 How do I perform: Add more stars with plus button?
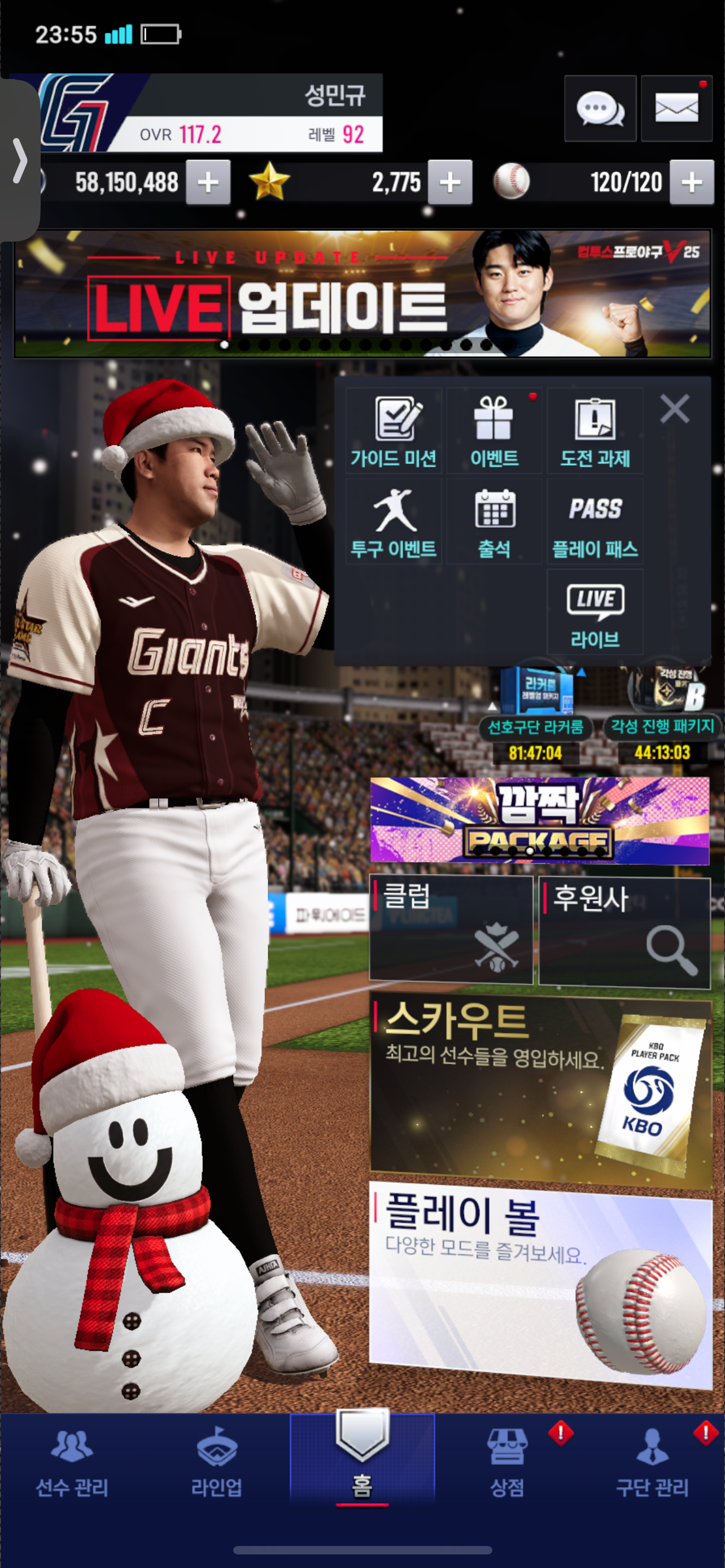(449, 182)
